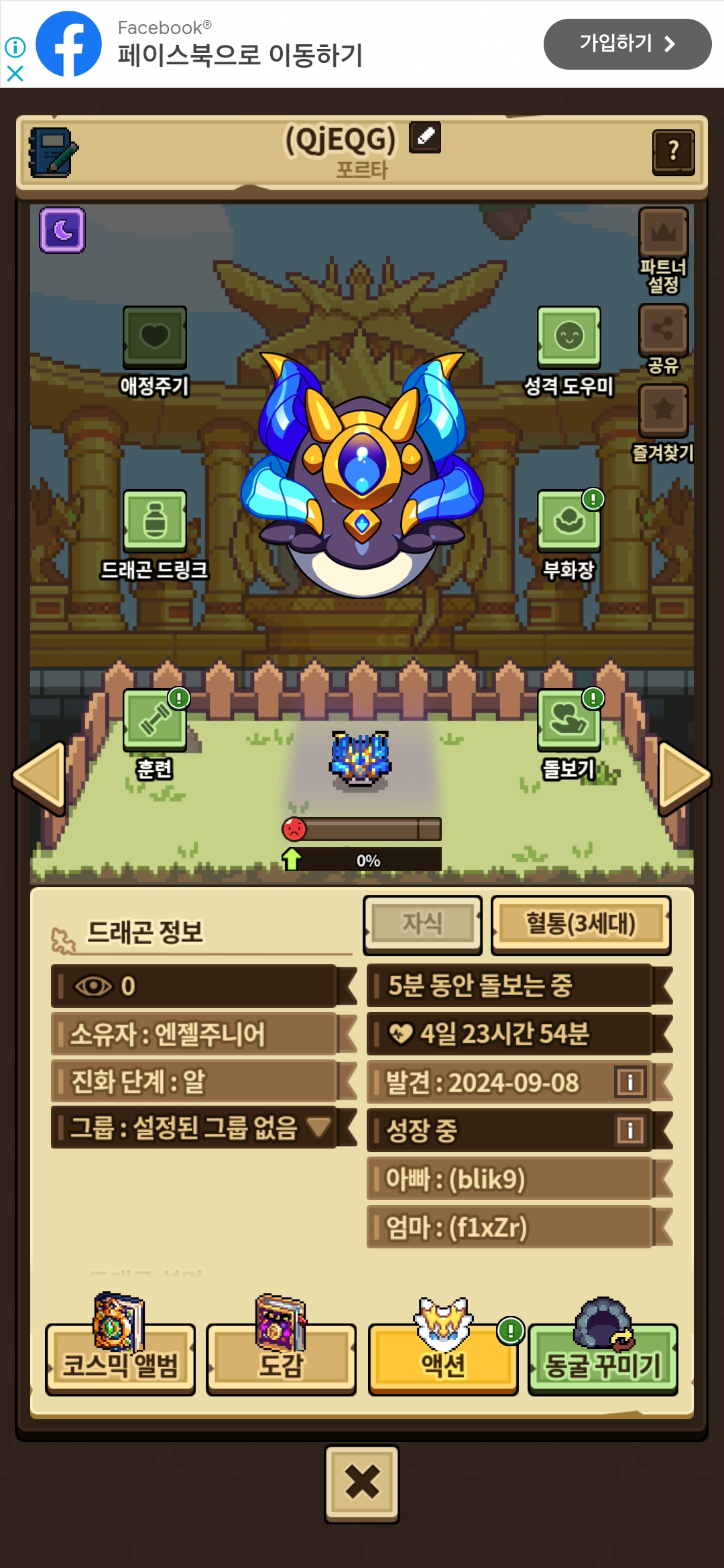Image resolution: width=724 pixels, height=1568 pixels.
Task: Open the help question mark button
Action: tap(673, 151)
